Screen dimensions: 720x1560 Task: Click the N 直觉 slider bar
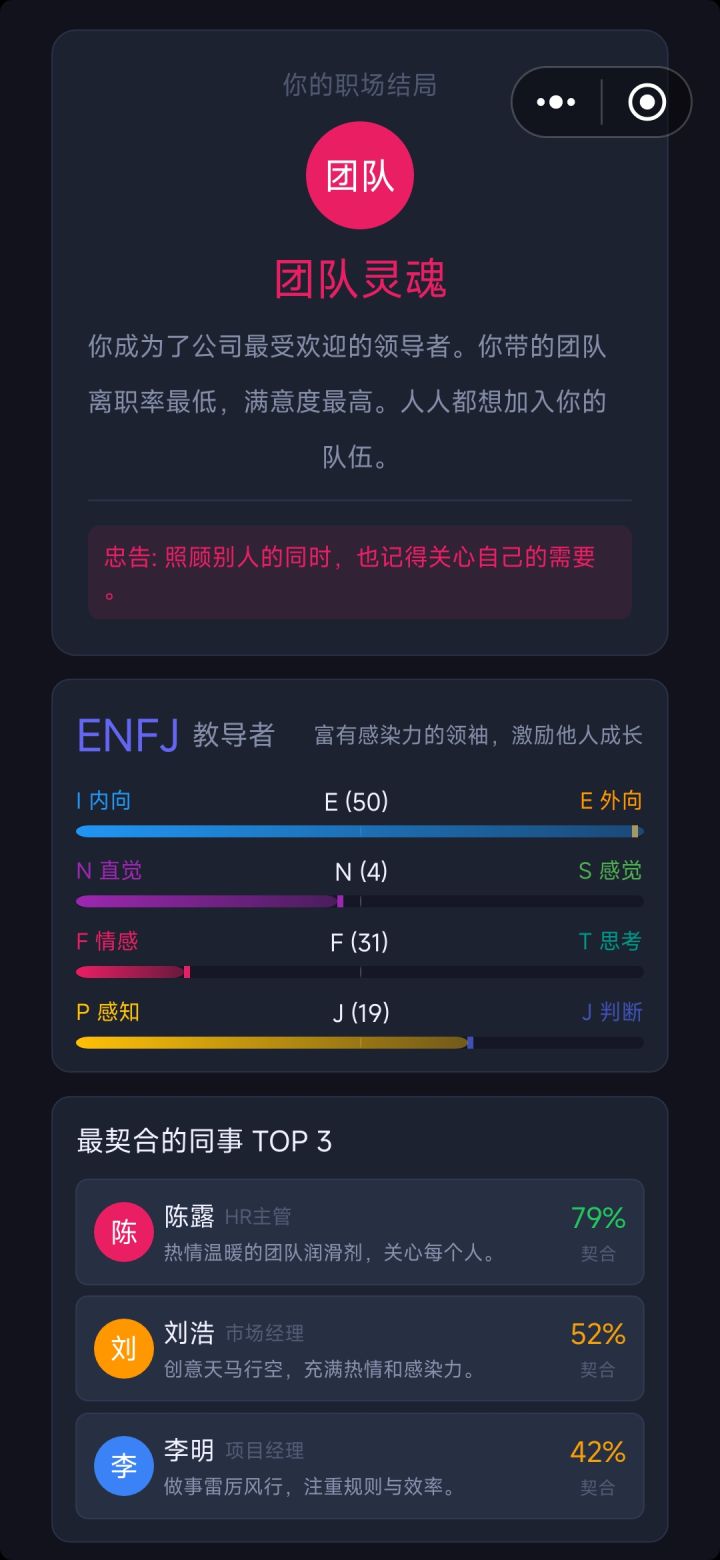click(x=359, y=900)
